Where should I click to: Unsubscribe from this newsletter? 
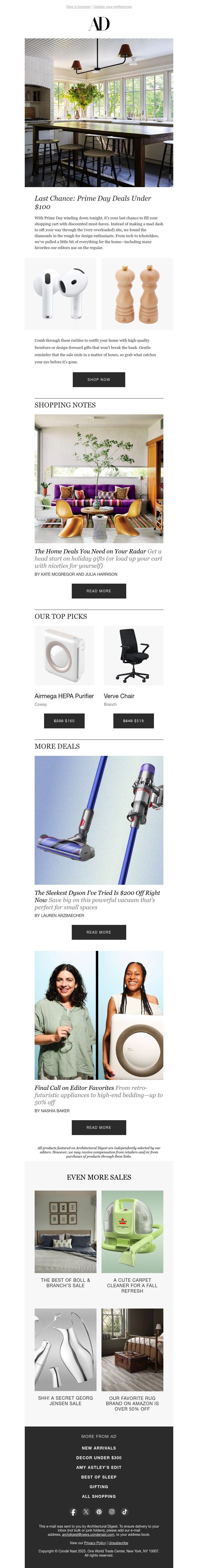click(x=118, y=1543)
